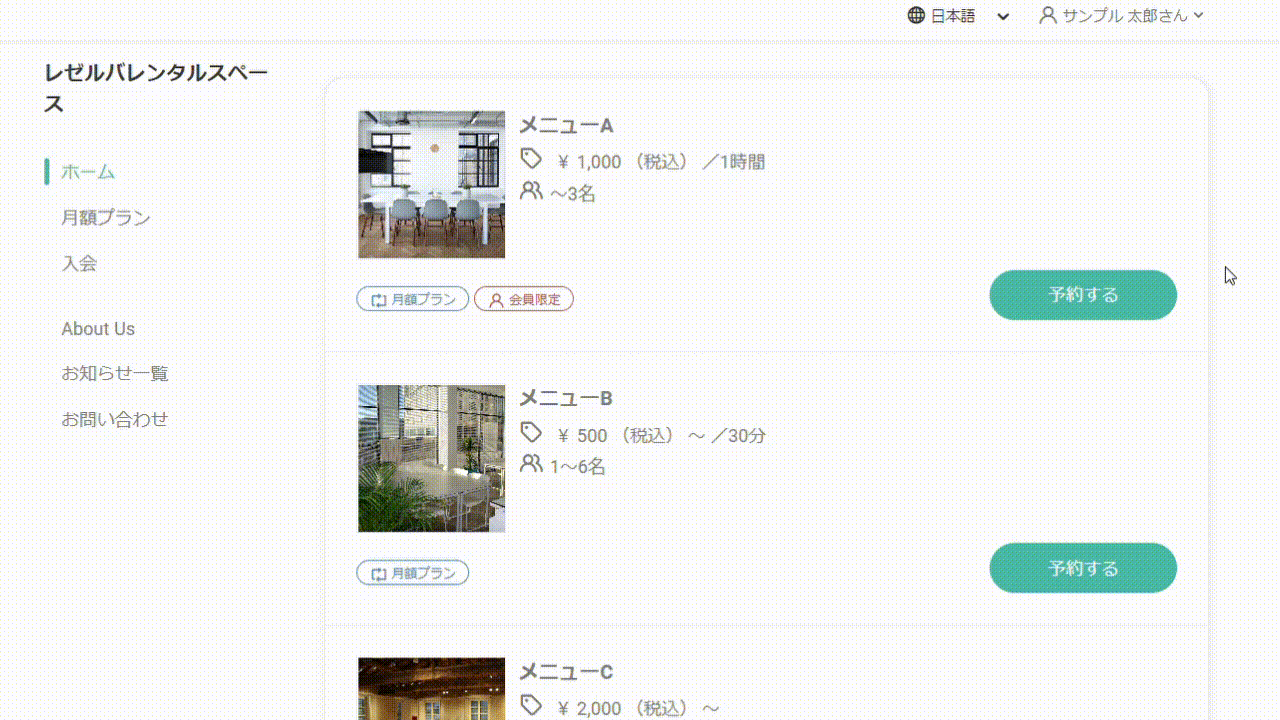
Task: Open the メニューB room photo
Action: 431,459
